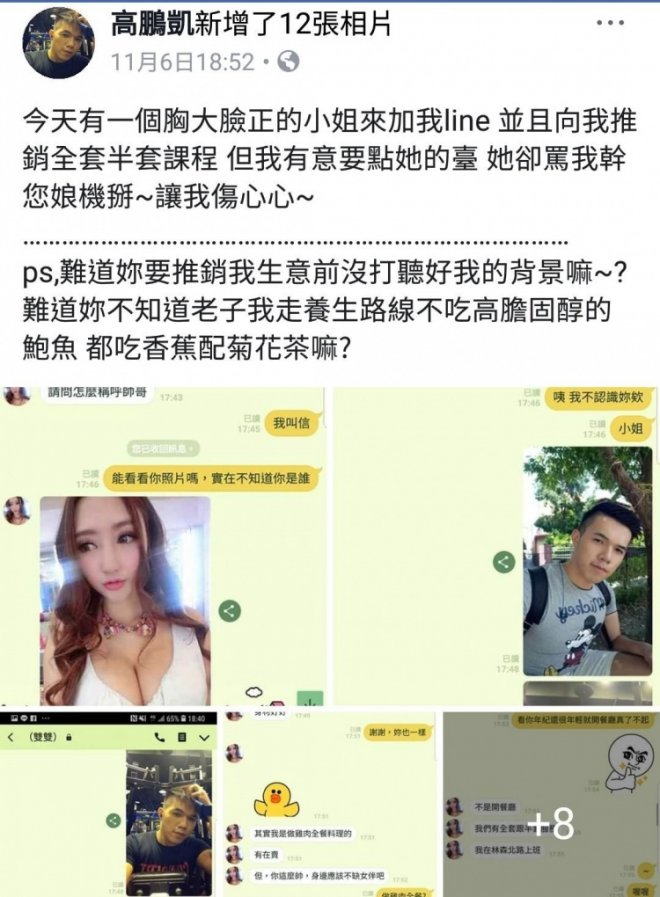Tap the +8 tile to see more photos

(550, 804)
